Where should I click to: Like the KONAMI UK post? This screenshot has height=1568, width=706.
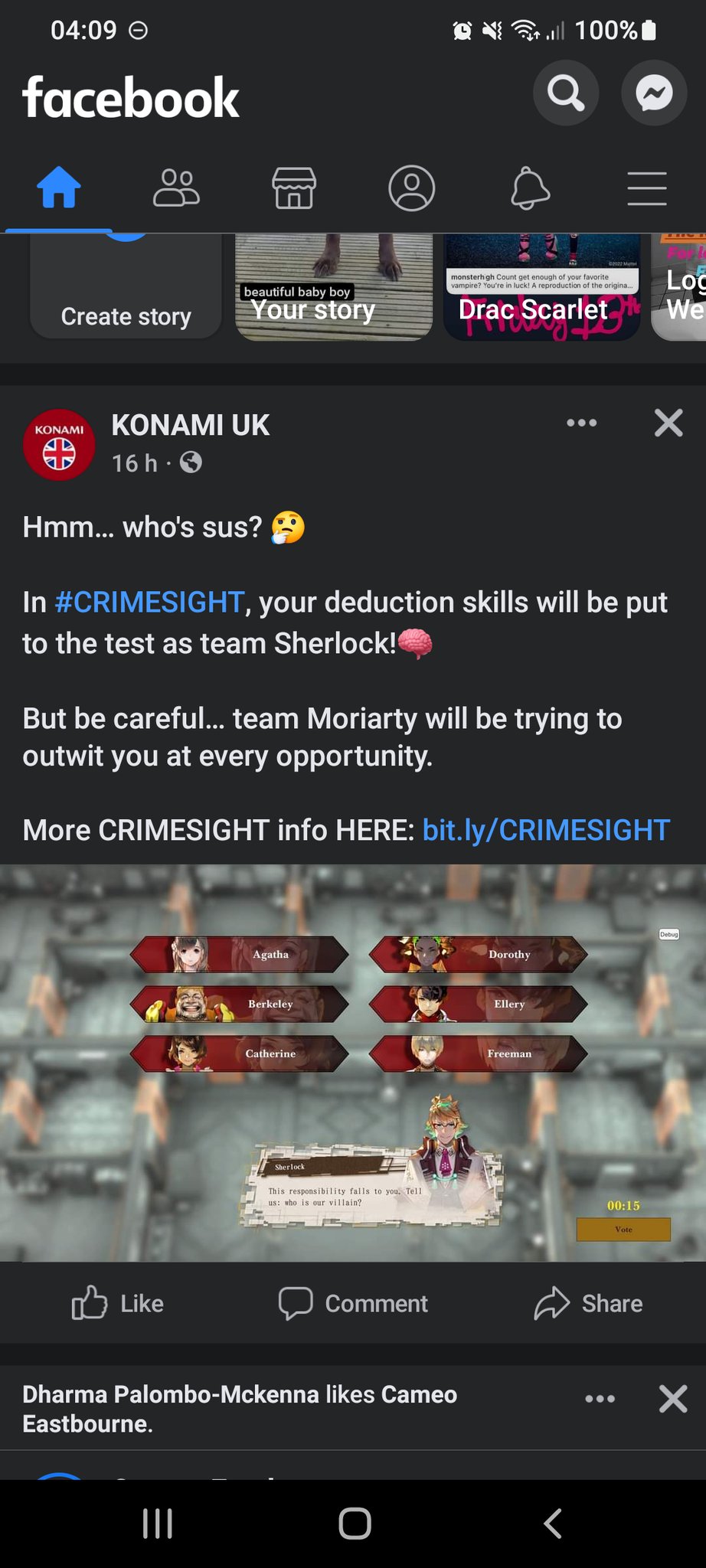coord(118,1303)
